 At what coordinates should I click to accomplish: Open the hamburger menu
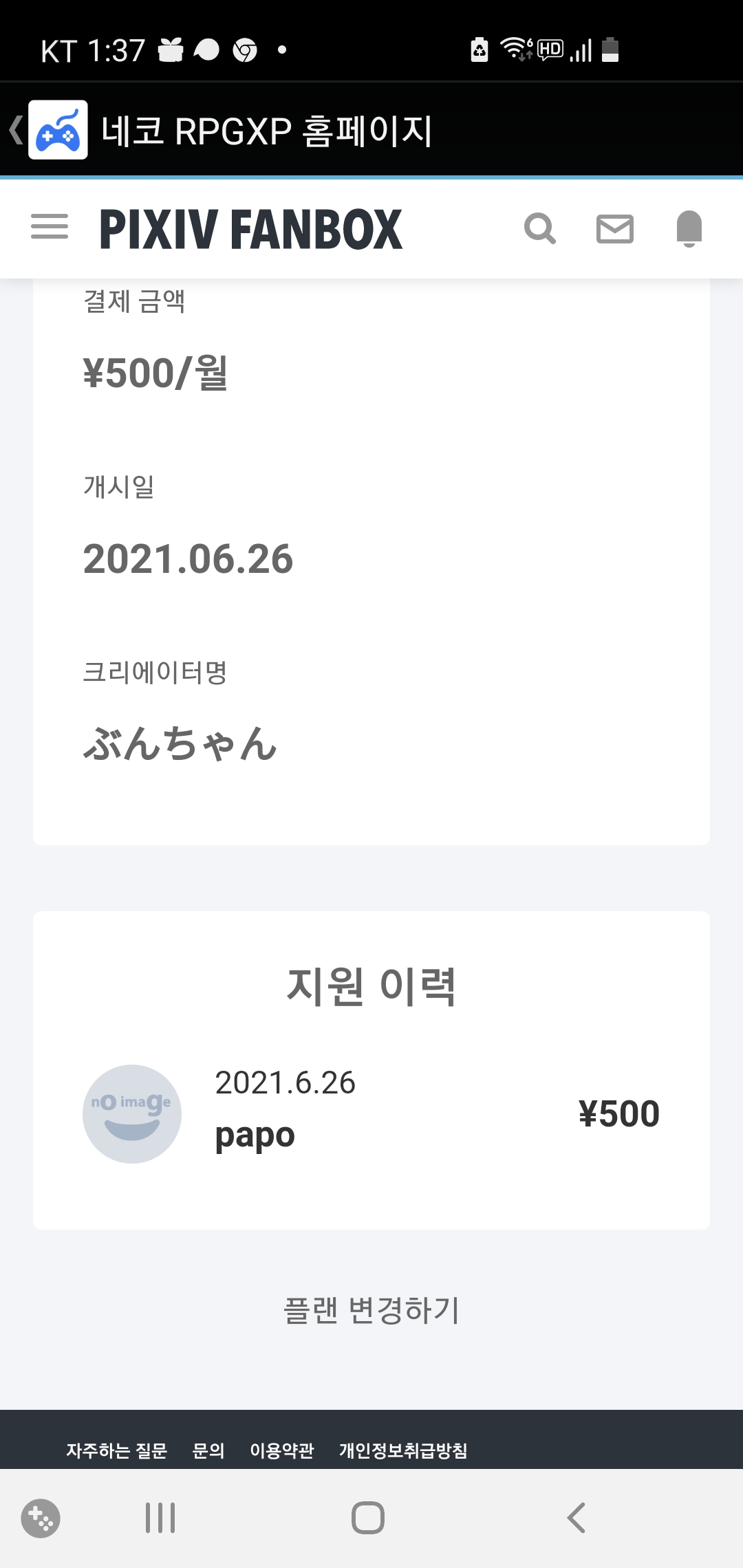click(50, 227)
